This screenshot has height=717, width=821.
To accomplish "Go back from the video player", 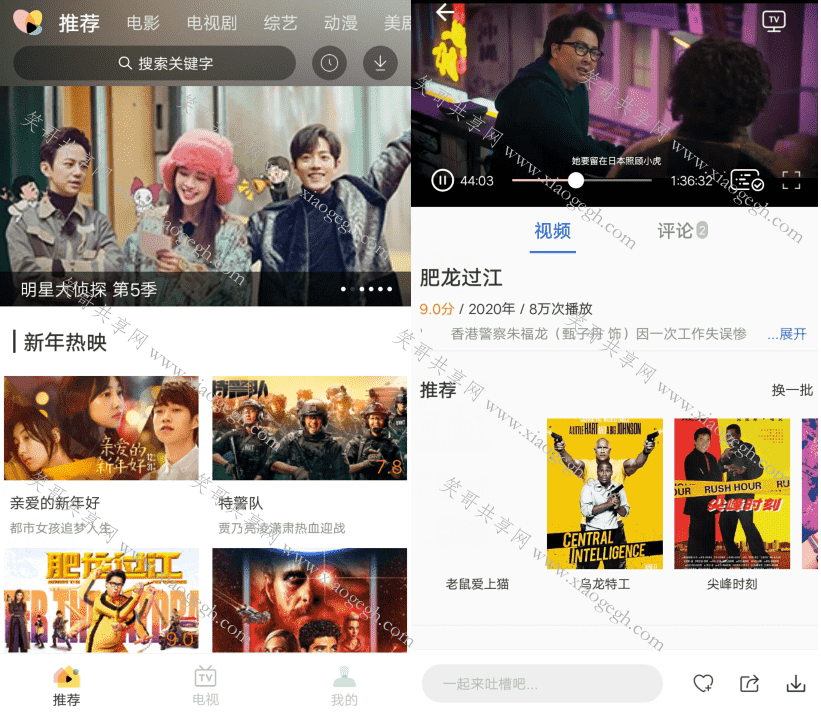I will point(446,13).
